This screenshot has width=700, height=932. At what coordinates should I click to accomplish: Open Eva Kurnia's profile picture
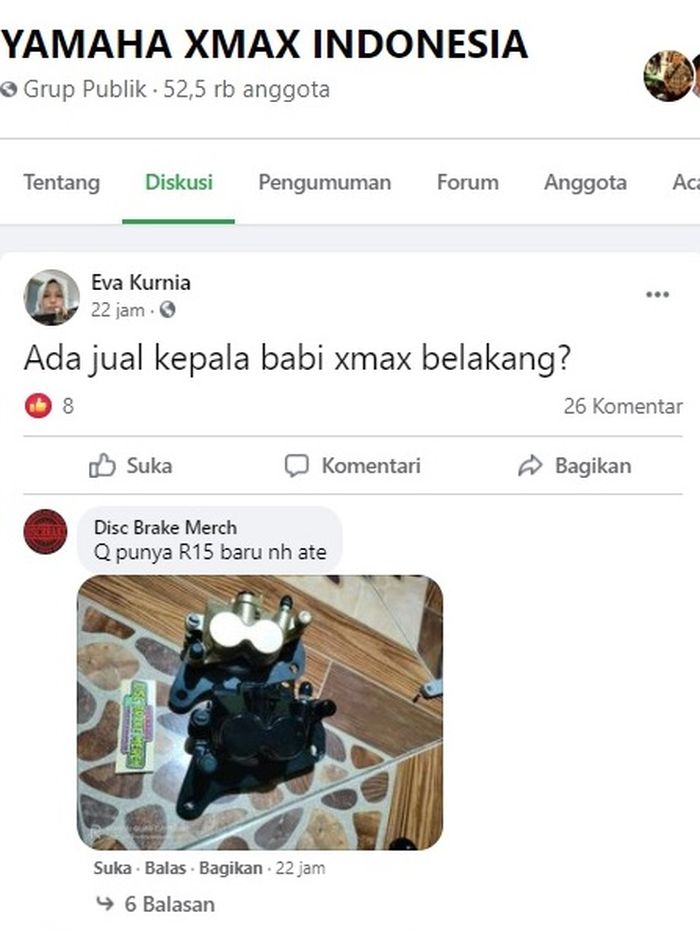51,297
